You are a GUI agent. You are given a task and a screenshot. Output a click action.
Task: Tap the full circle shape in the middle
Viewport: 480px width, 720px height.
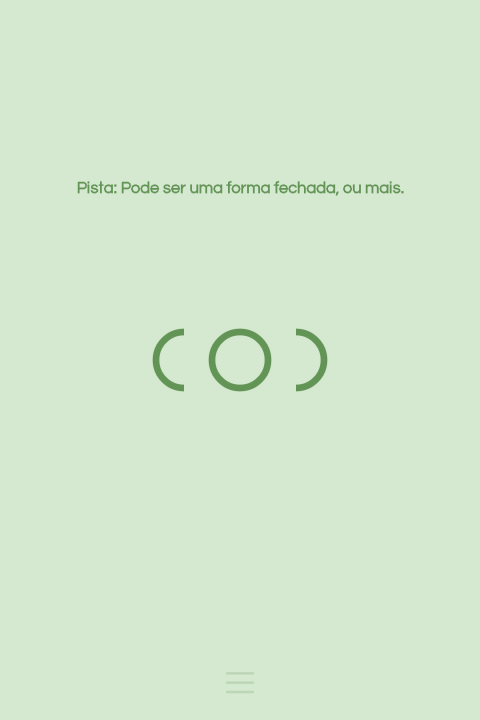coord(240,360)
